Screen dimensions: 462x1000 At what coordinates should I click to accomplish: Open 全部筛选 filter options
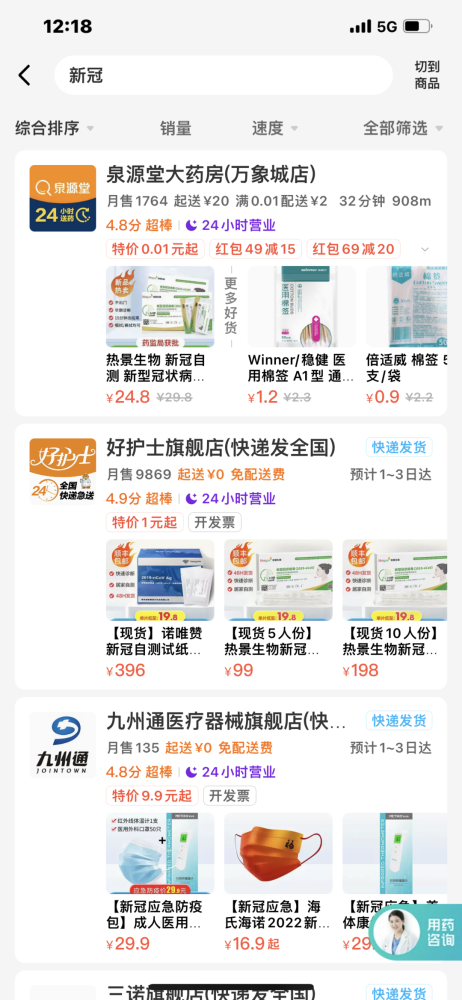(403, 128)
